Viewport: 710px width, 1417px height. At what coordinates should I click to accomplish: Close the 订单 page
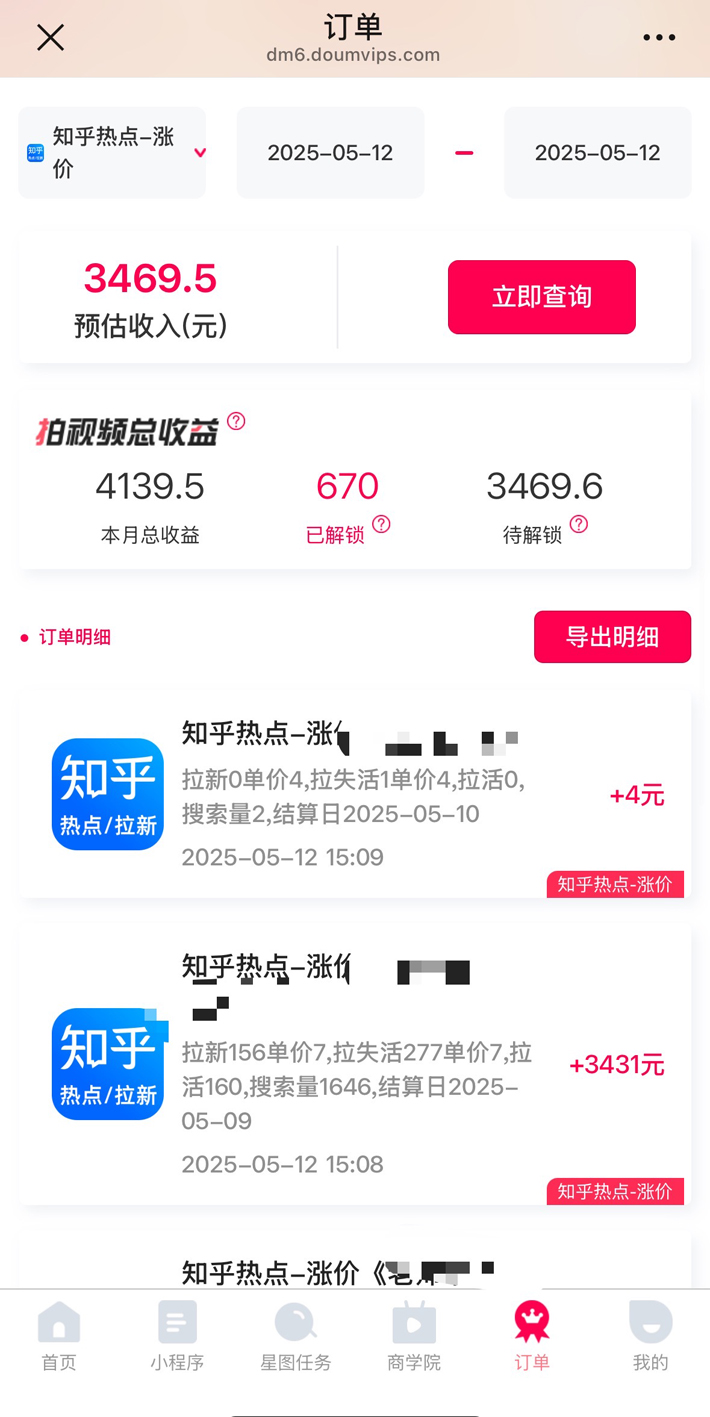[50, 38]
